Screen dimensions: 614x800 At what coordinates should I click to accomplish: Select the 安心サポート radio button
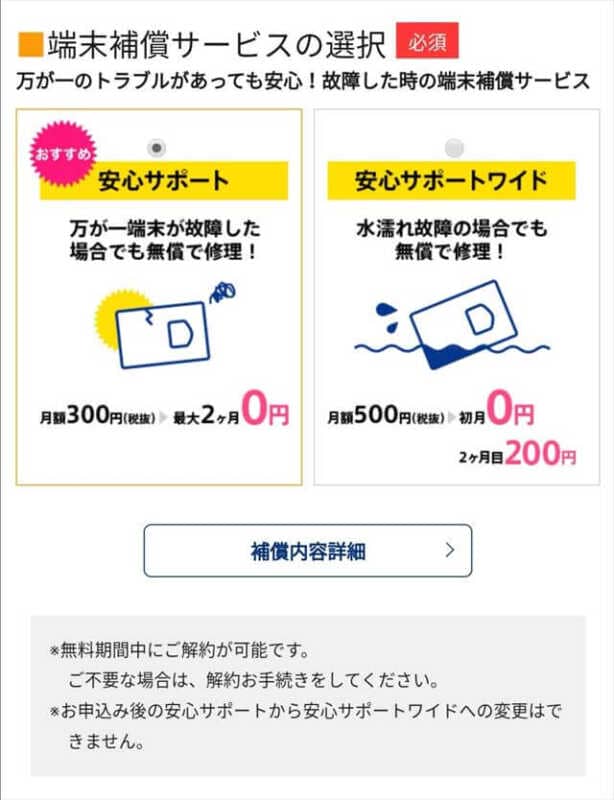[x=157, y=148]
